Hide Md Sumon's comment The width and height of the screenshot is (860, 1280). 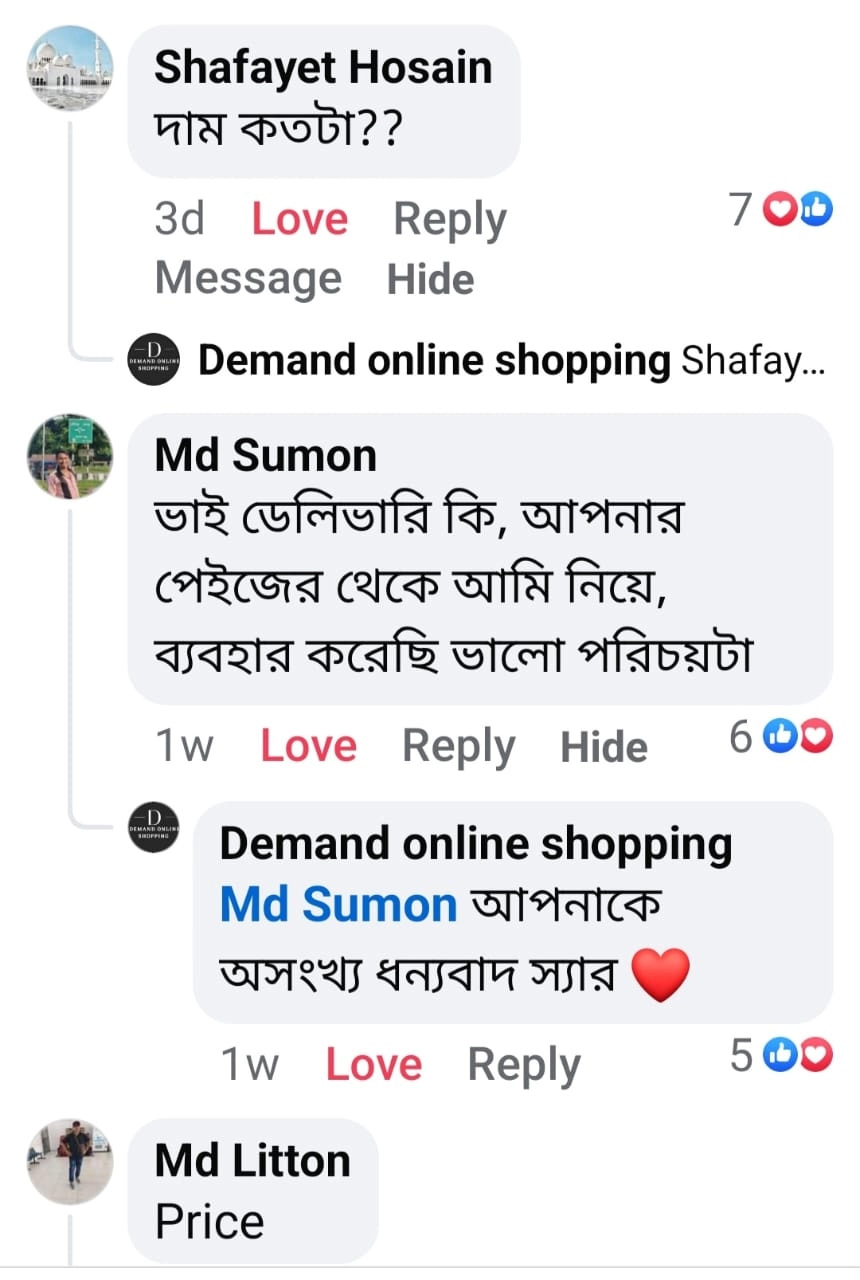[x=603, y=746]
